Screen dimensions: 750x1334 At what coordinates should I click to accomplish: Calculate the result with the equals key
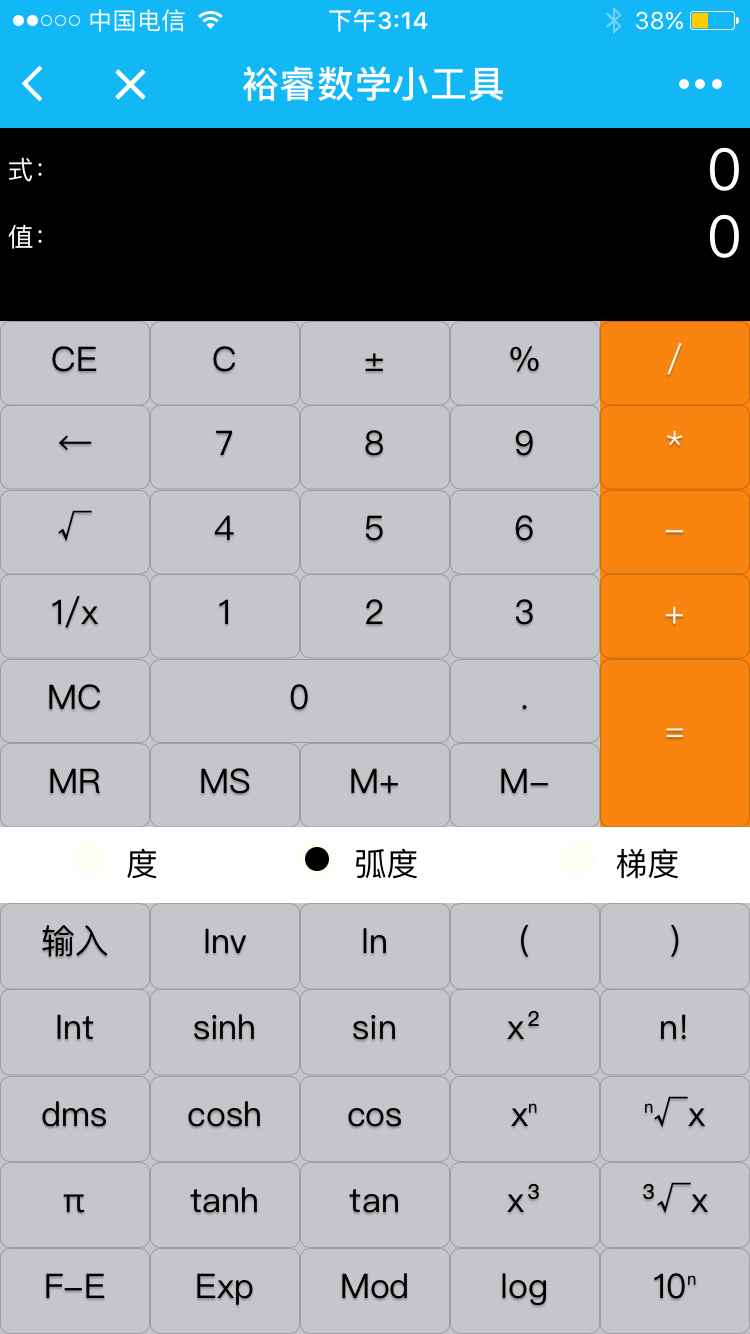[x=675, y=742]
